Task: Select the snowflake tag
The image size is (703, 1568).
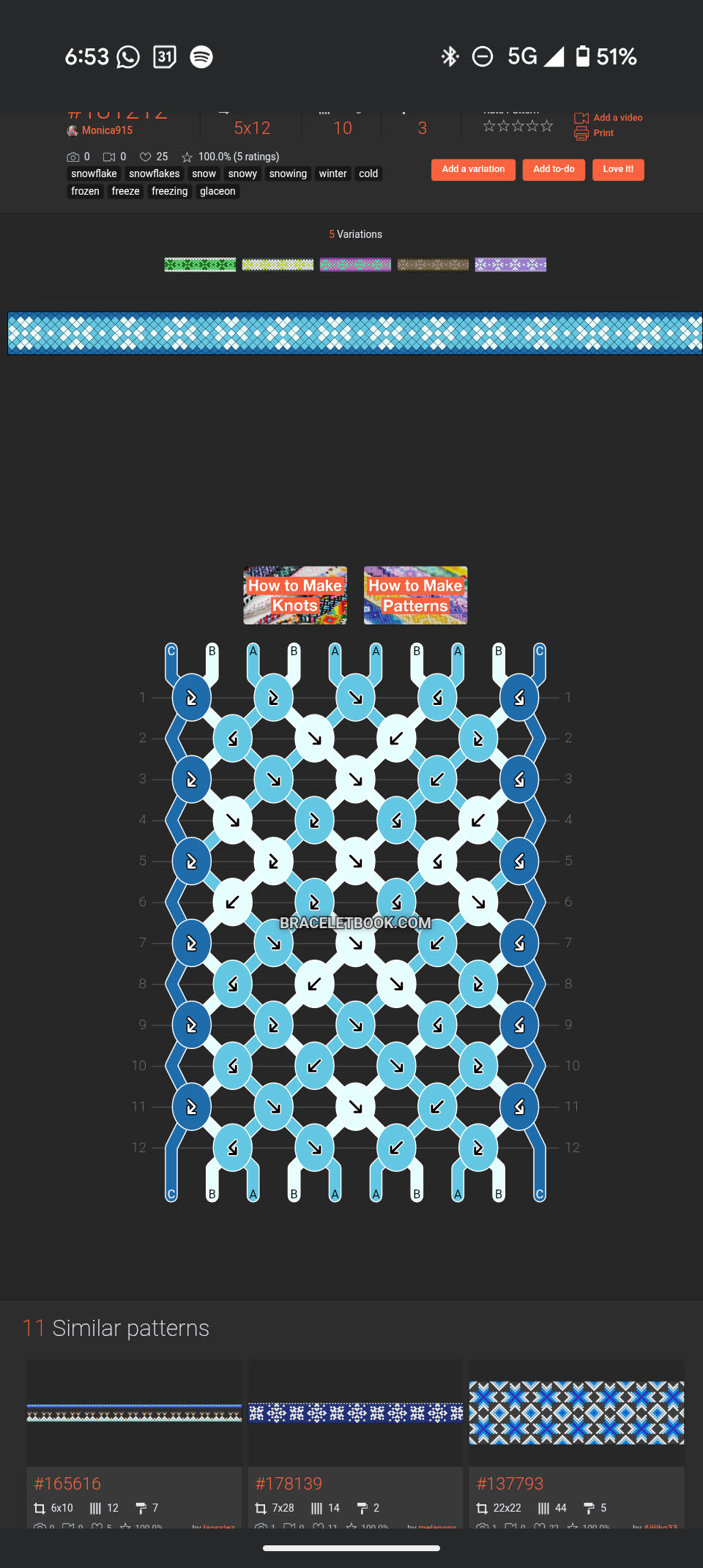Action: (x=94, y=173)
